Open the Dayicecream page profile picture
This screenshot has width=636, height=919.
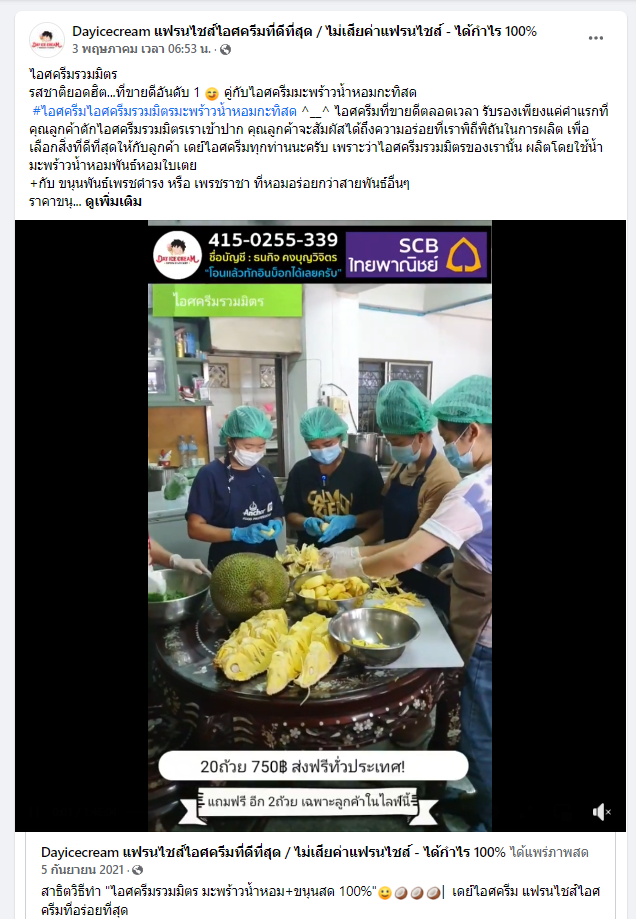(x=46, y=39)
